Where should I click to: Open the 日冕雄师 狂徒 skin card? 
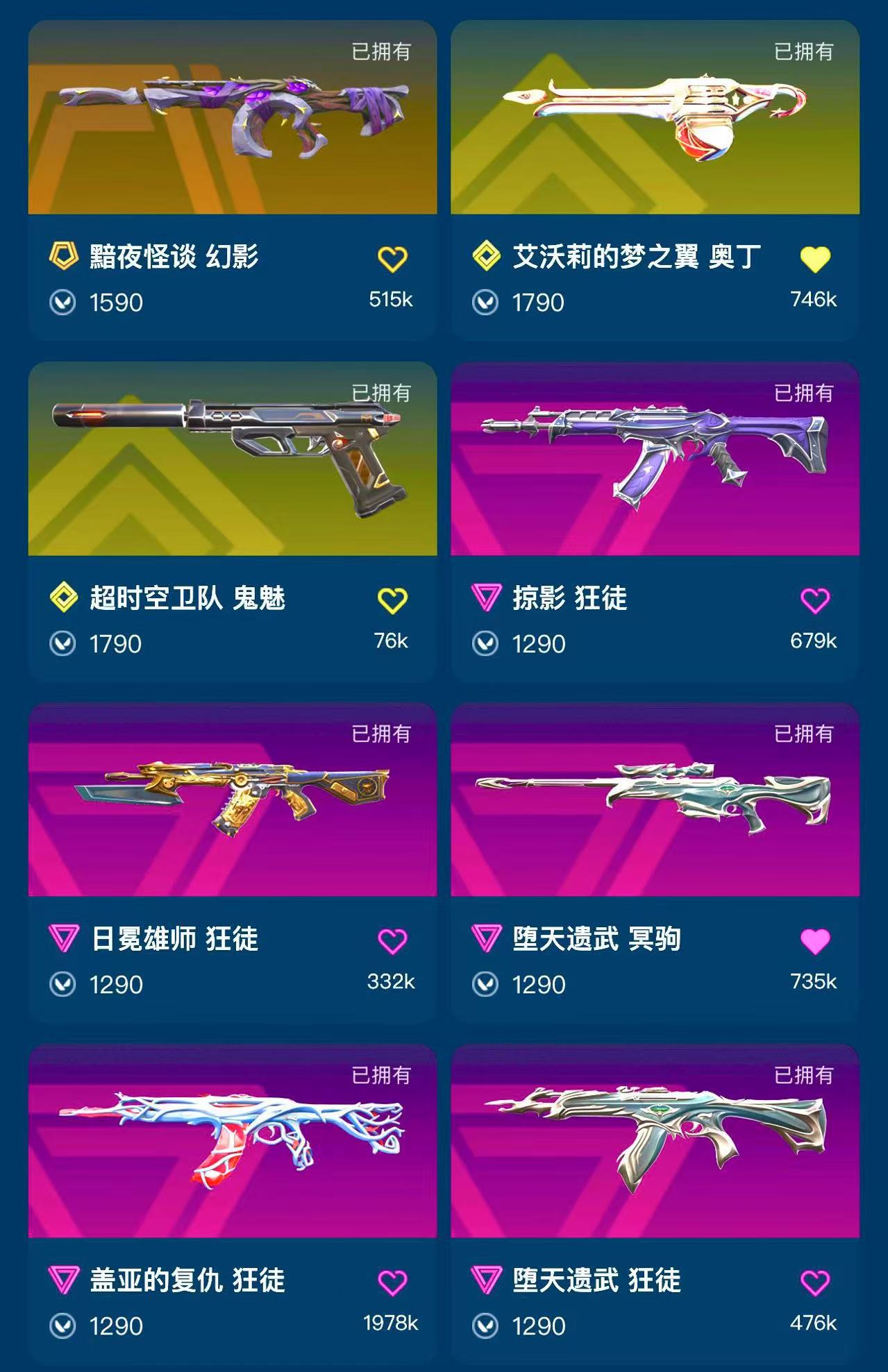233,863
